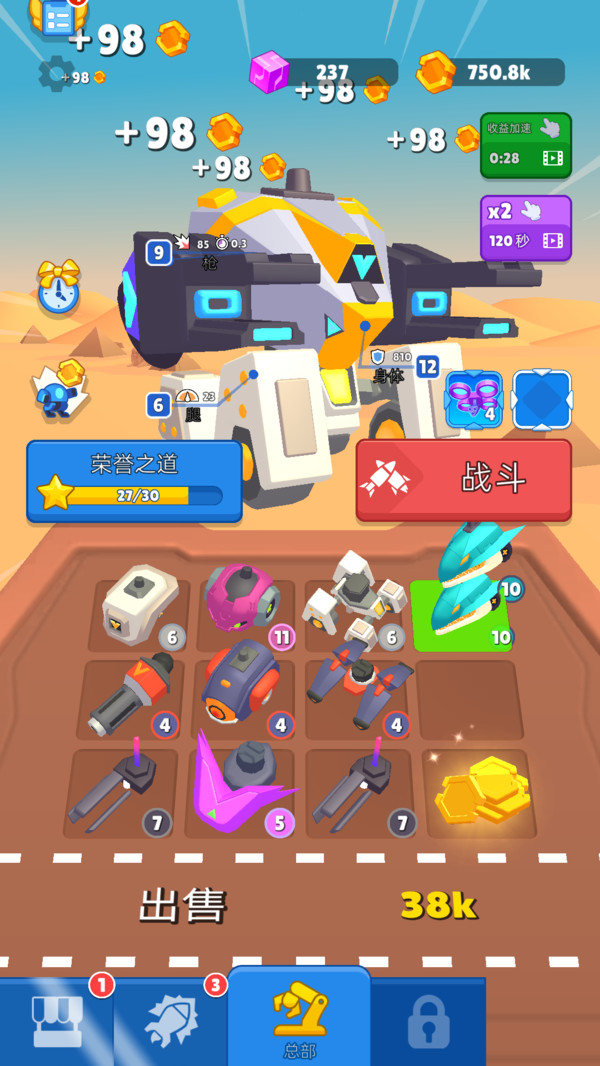
Task: Select the orange gun part level 4
Action: [131, 694]
